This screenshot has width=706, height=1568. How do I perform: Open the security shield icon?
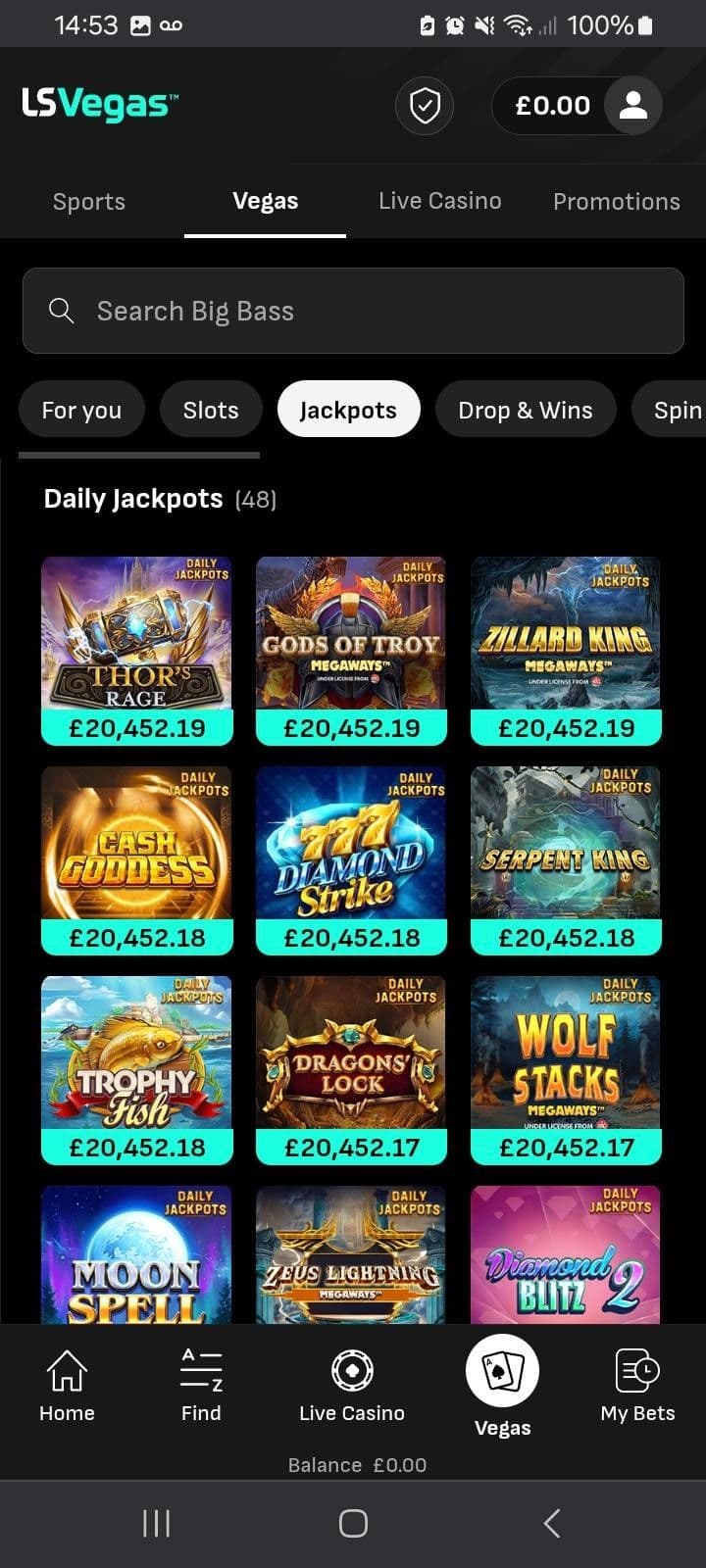(424, 105)
